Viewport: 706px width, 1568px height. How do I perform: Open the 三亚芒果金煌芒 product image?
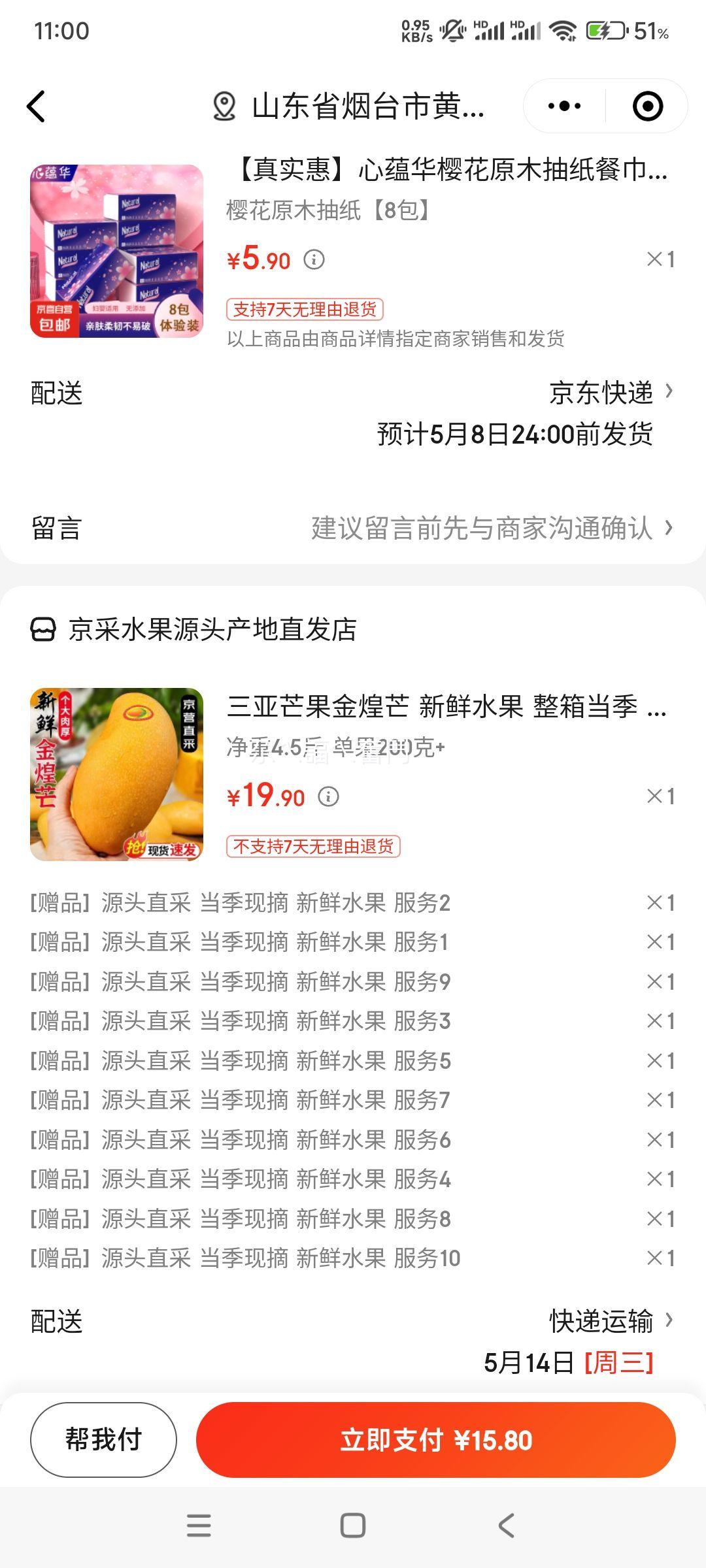coord(117,774)
